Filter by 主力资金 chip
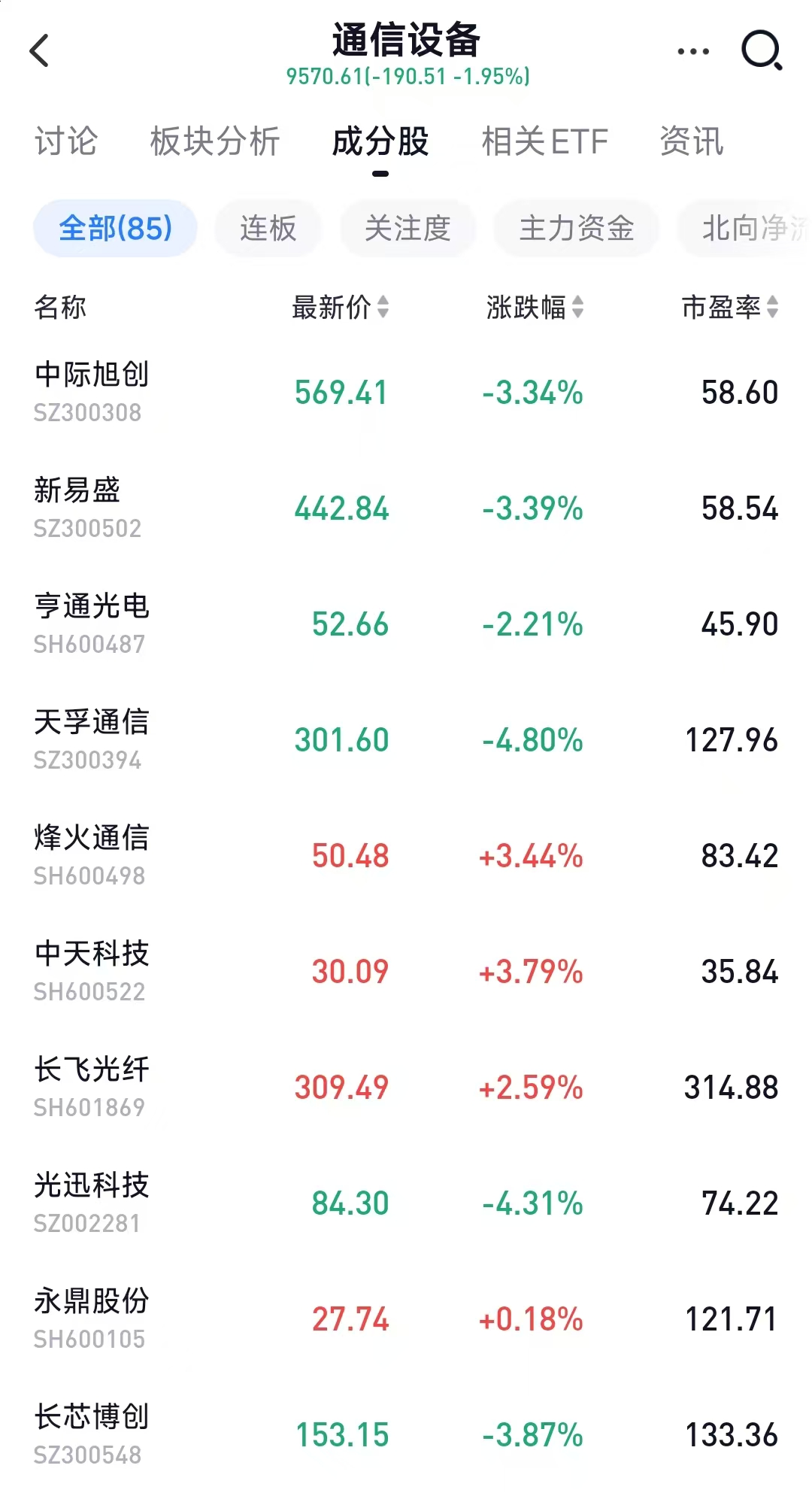The height and width of the screenshot is (1502, 812). click(x=577, y=228)
